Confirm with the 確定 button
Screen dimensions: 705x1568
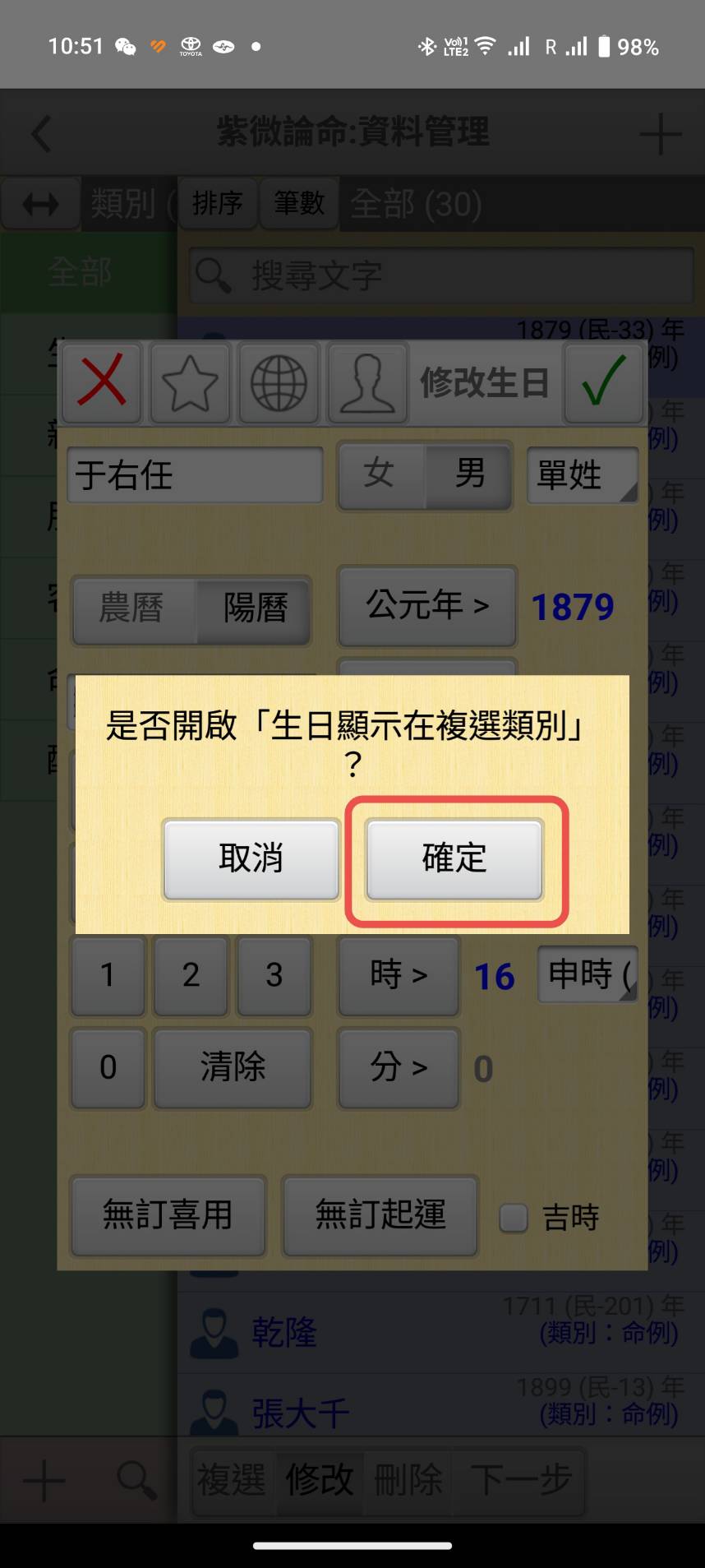[x=454, y=859]
